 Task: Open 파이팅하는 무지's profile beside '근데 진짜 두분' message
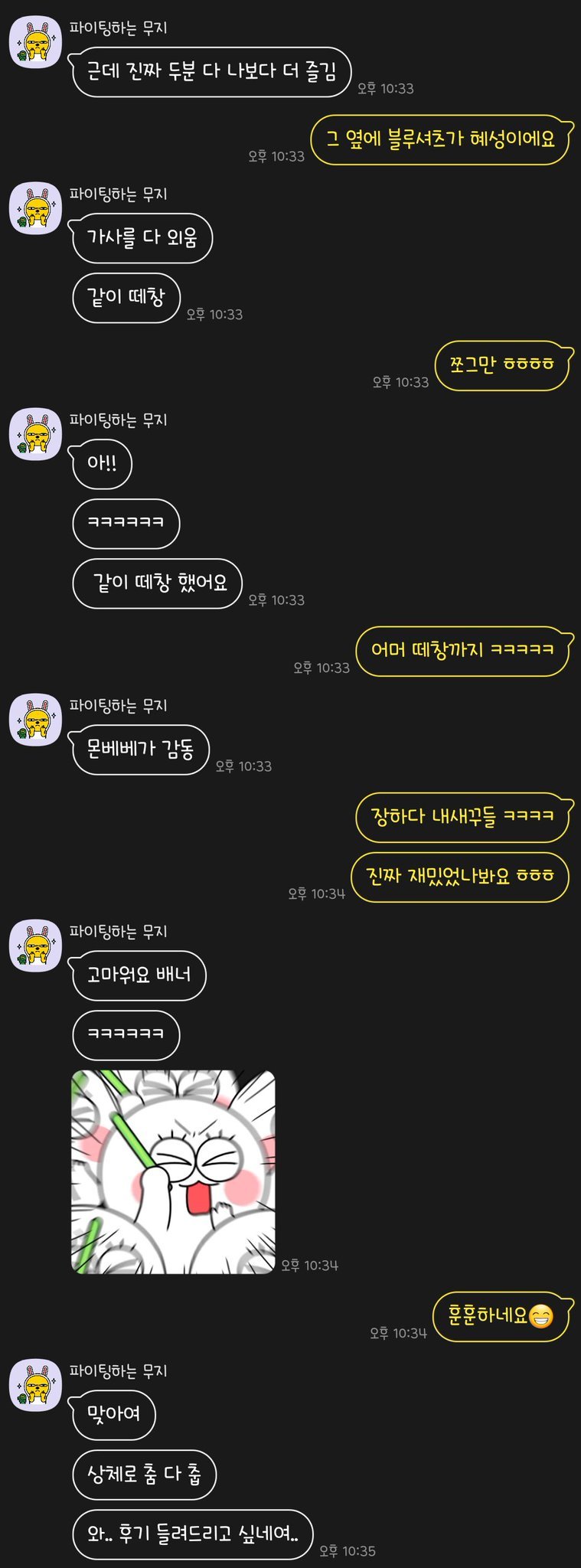pyautogui.click(x=35, y=42)
